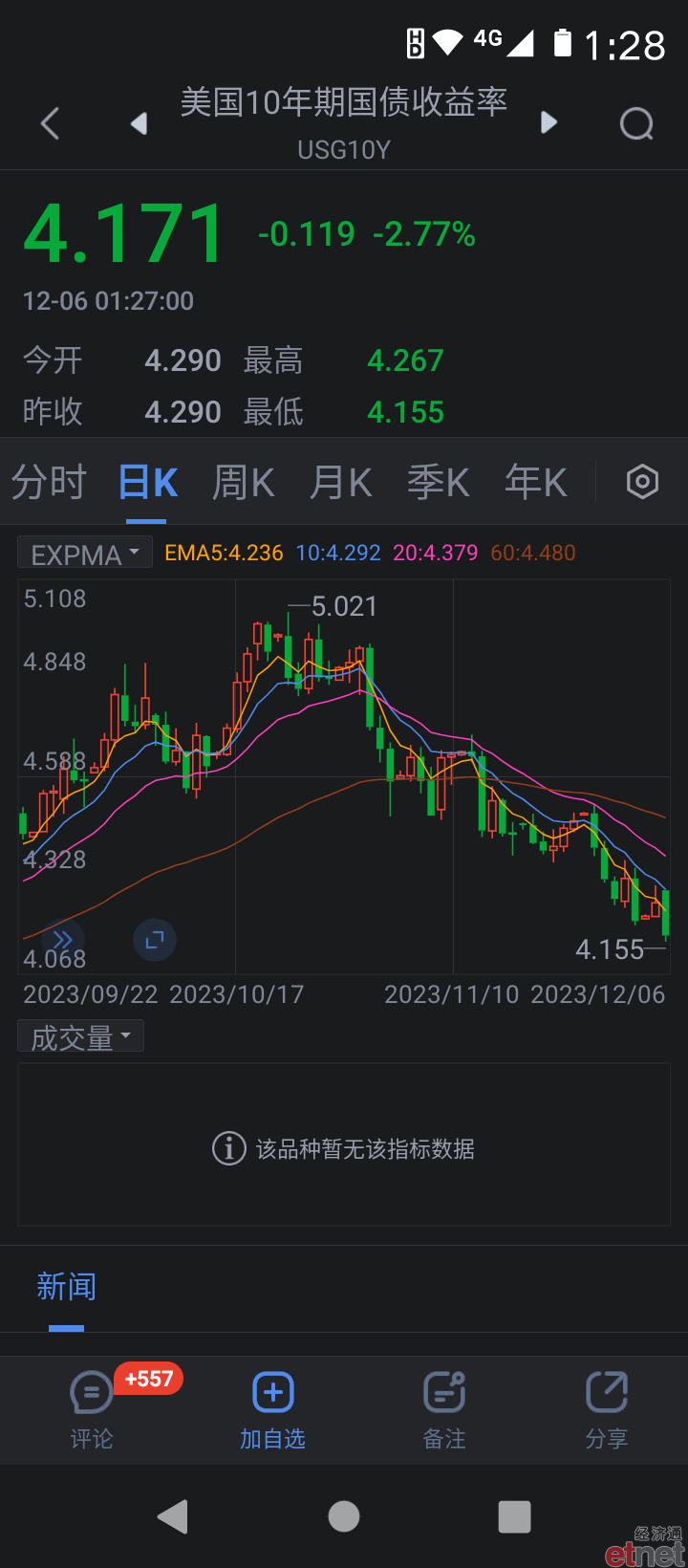Expand the 成交量 indicator dropdown

(x=81, y=1036)
